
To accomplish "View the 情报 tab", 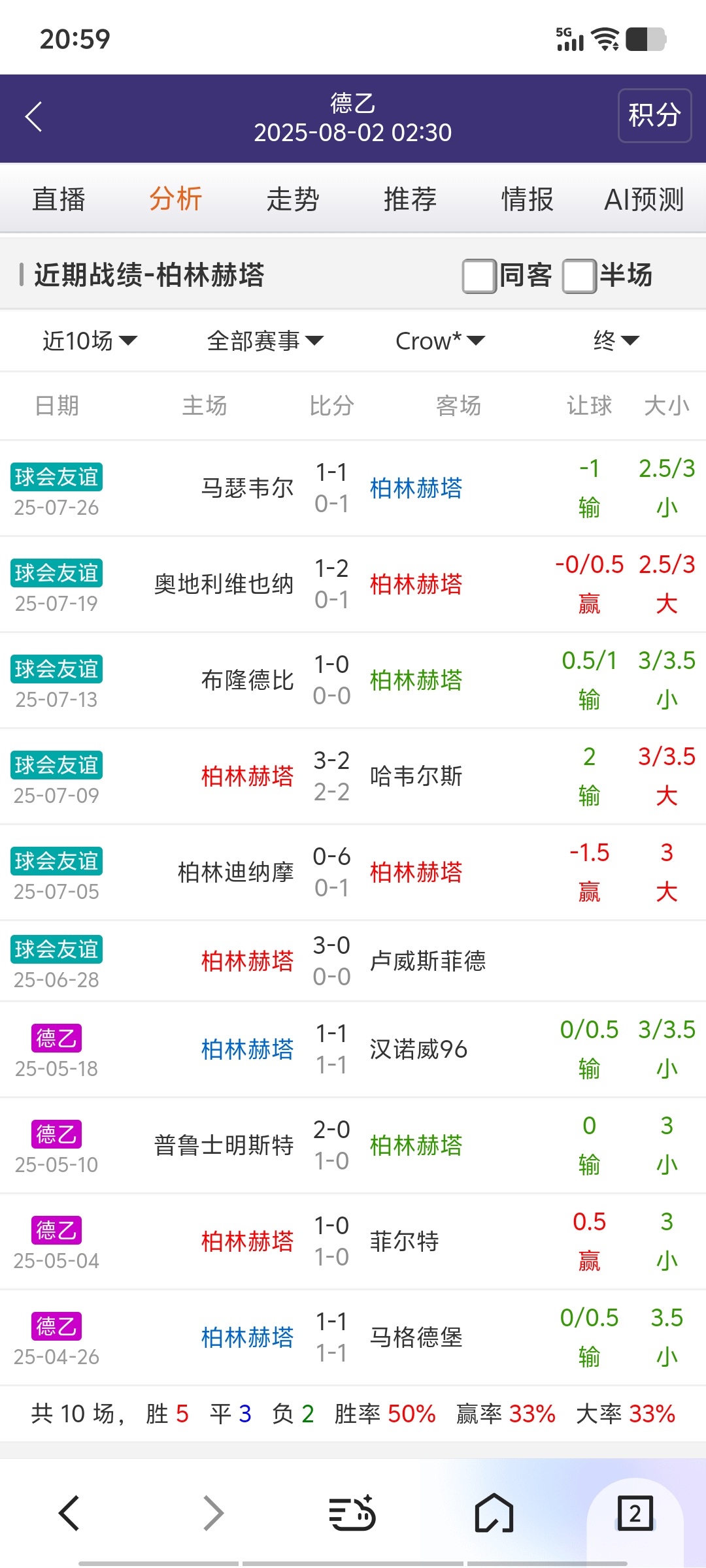I will [x=527, y=199].
